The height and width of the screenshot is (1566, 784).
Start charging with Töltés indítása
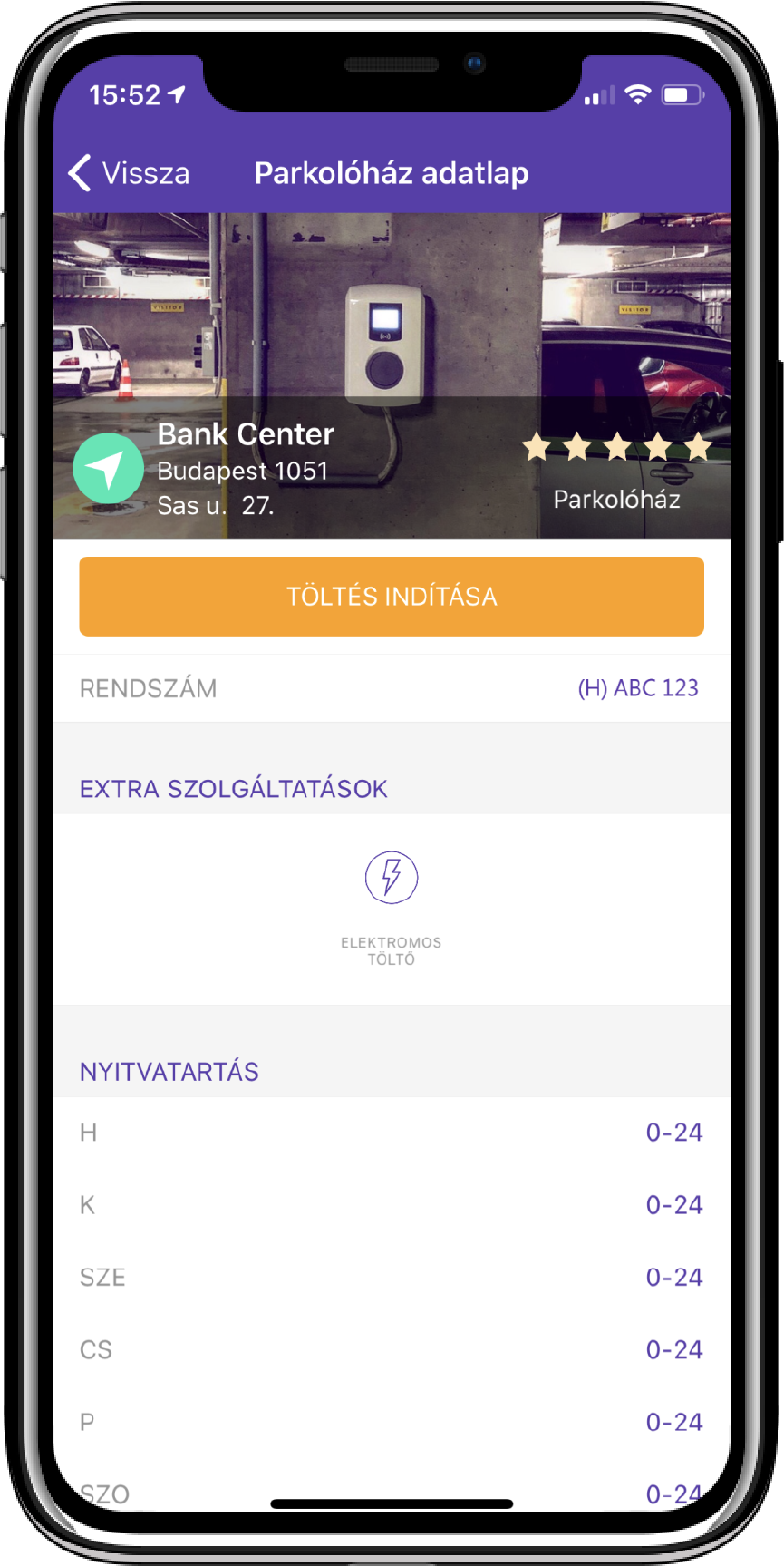[392, 597]
